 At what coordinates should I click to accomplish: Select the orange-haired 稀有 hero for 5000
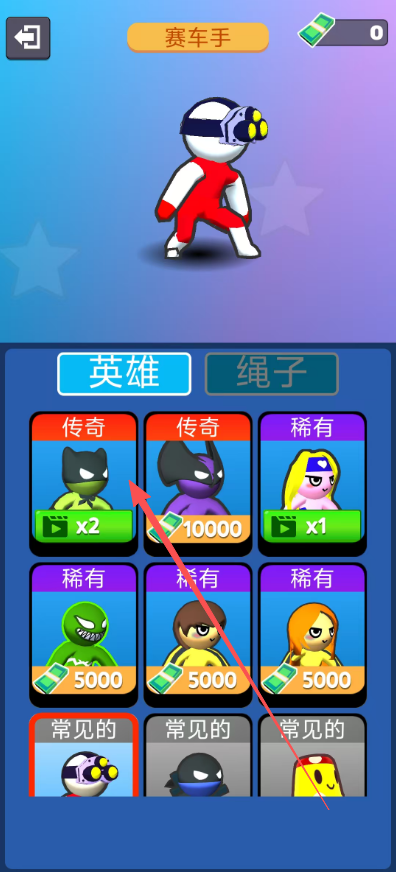(313, 635)
